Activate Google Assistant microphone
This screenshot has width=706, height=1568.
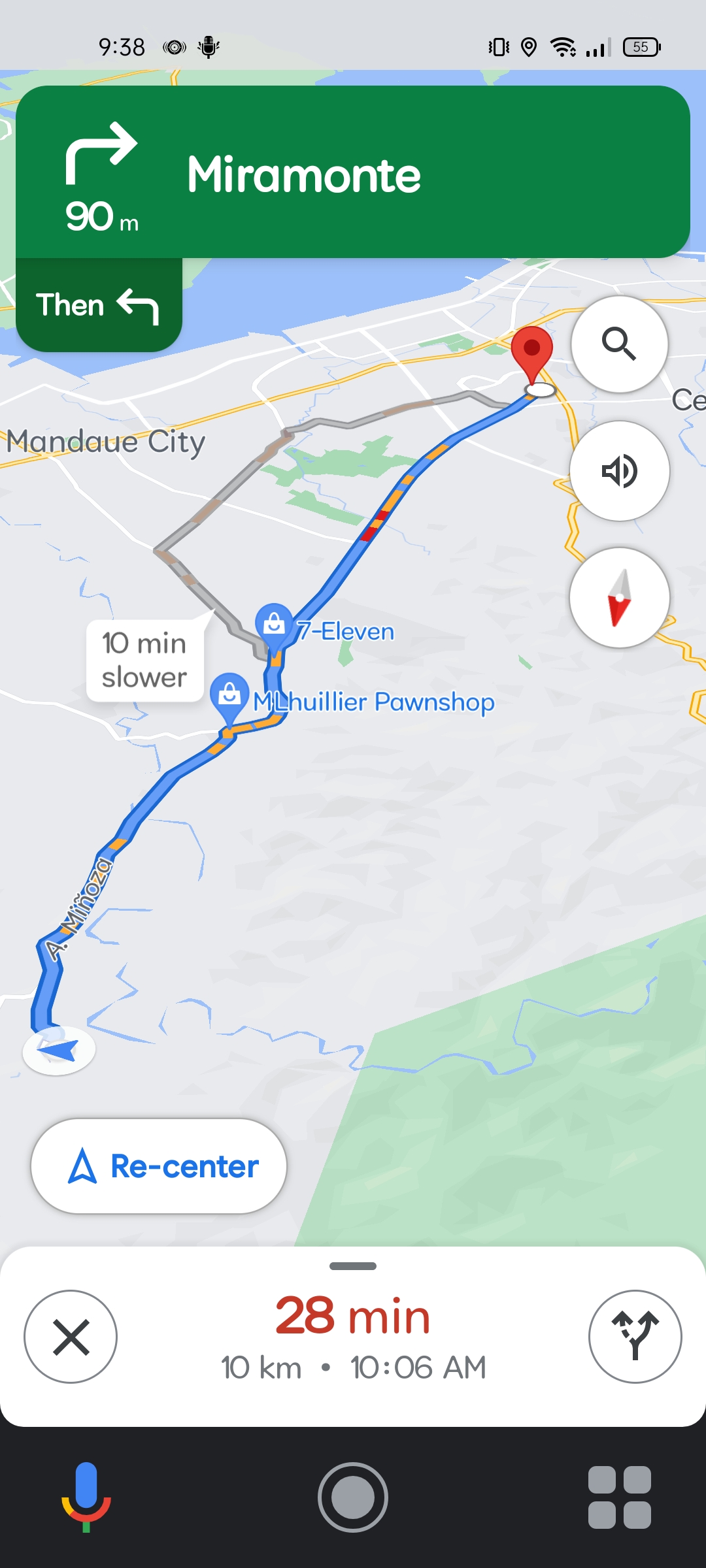tap(86, 1496)
